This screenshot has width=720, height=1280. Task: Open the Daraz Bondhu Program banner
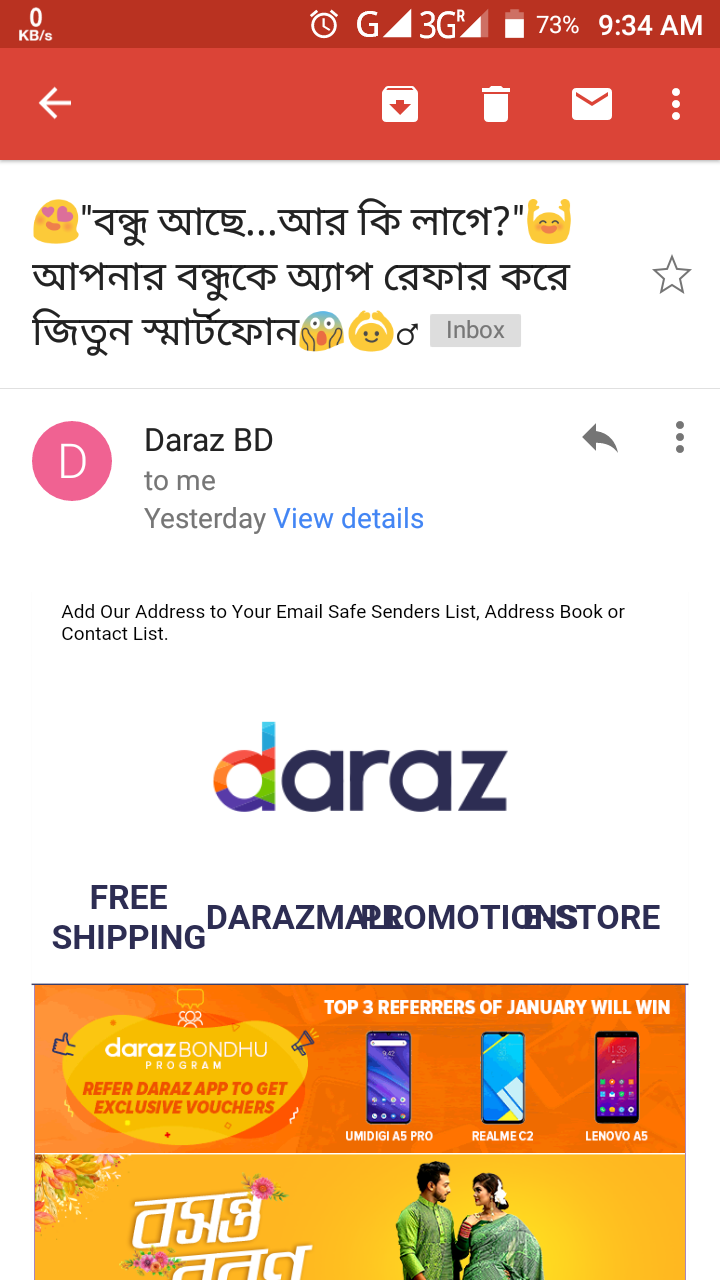(x=360, y=1069)
